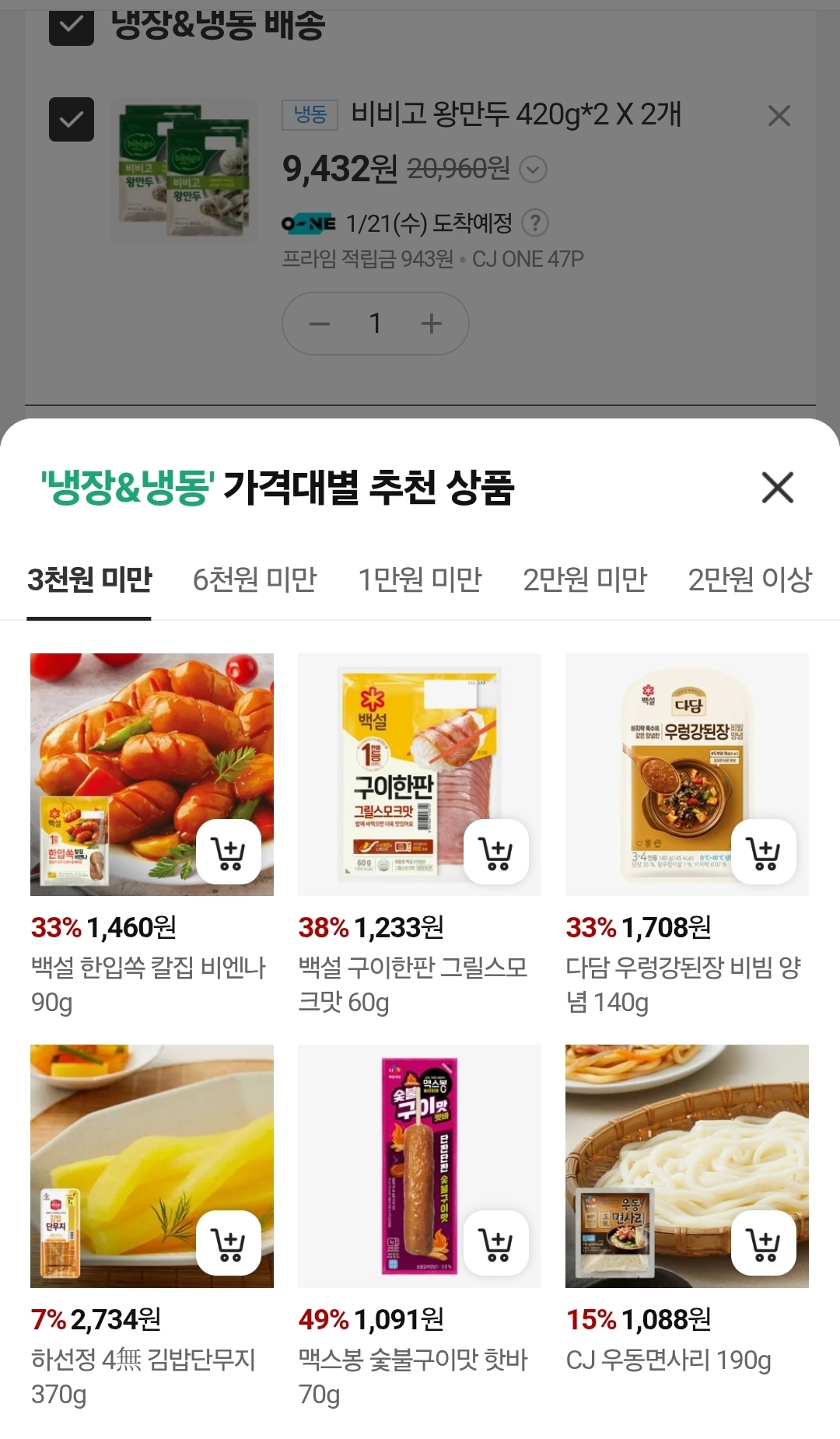Select the 2만원 미만 price tab
This screenshot has width=840, height=1439.
coord(584,579)
